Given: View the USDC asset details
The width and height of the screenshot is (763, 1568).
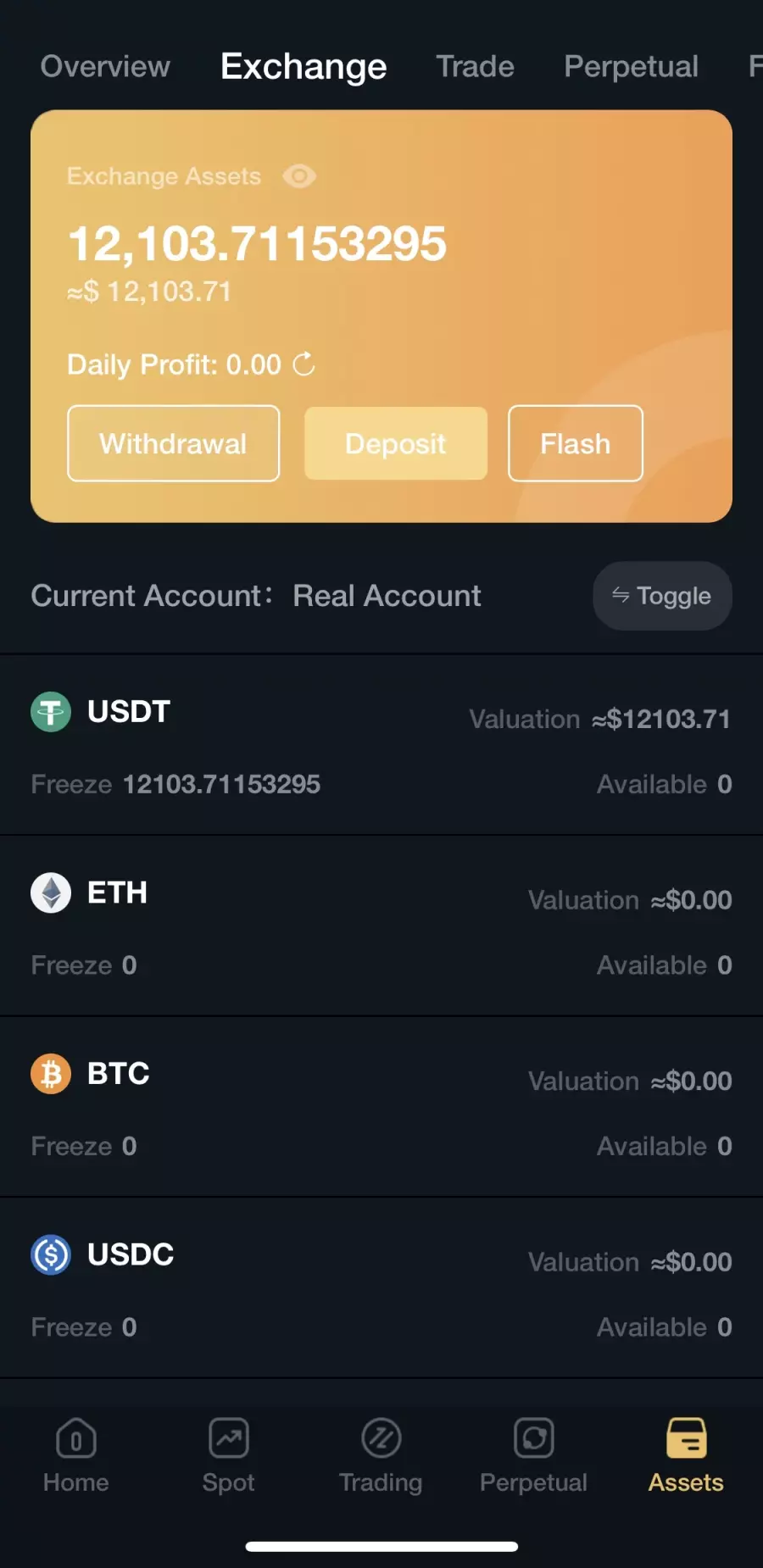Looking at the screenshot, I should coord(381,1288).
